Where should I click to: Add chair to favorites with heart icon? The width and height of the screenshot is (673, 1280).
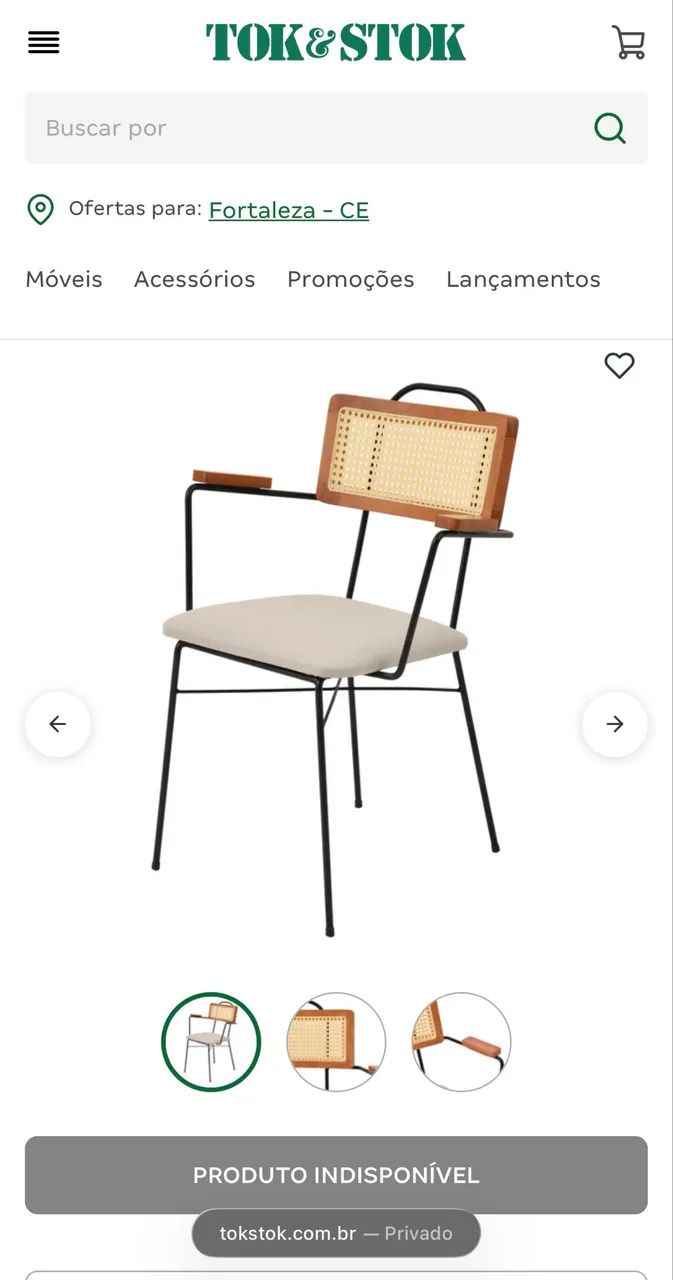pos(619,366)
